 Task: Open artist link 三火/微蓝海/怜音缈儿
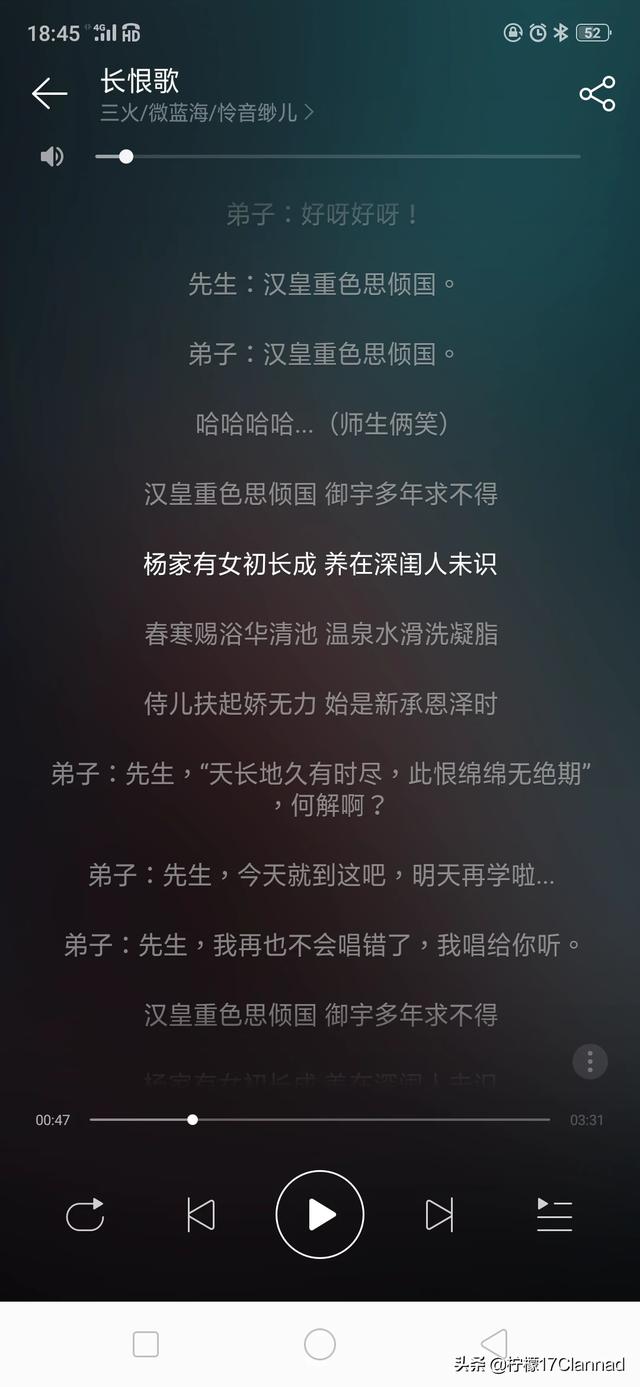click(207, 112)
